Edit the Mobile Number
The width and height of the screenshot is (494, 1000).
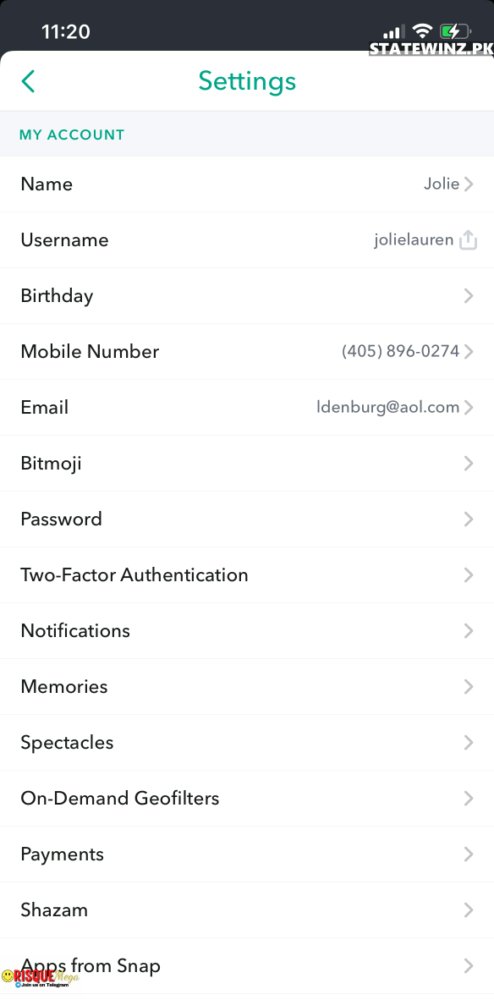point(247,352)
